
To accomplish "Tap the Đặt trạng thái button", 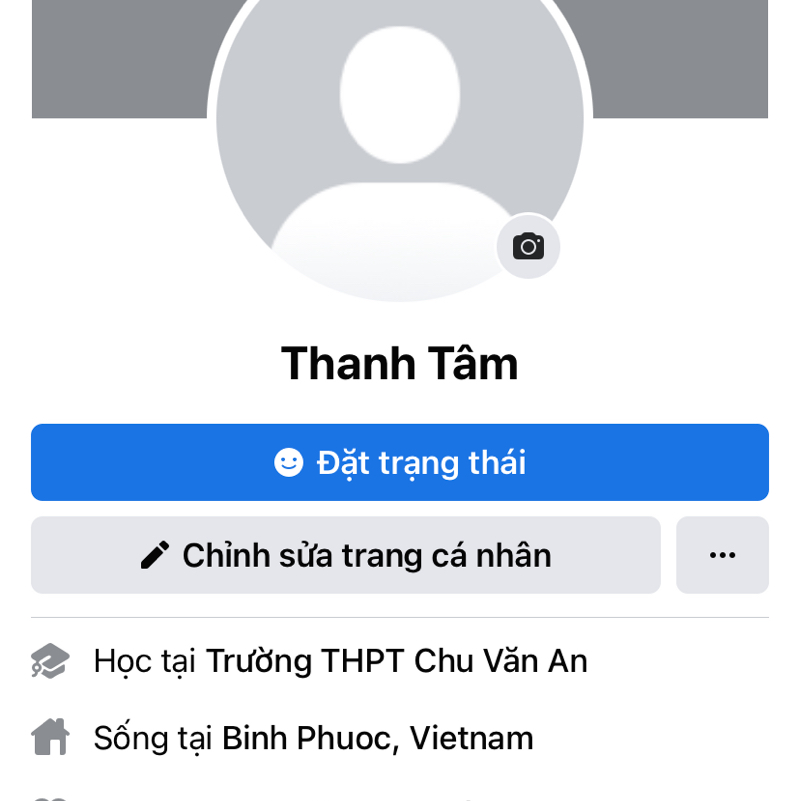I will pyautogui.click(x=400, y=462).
